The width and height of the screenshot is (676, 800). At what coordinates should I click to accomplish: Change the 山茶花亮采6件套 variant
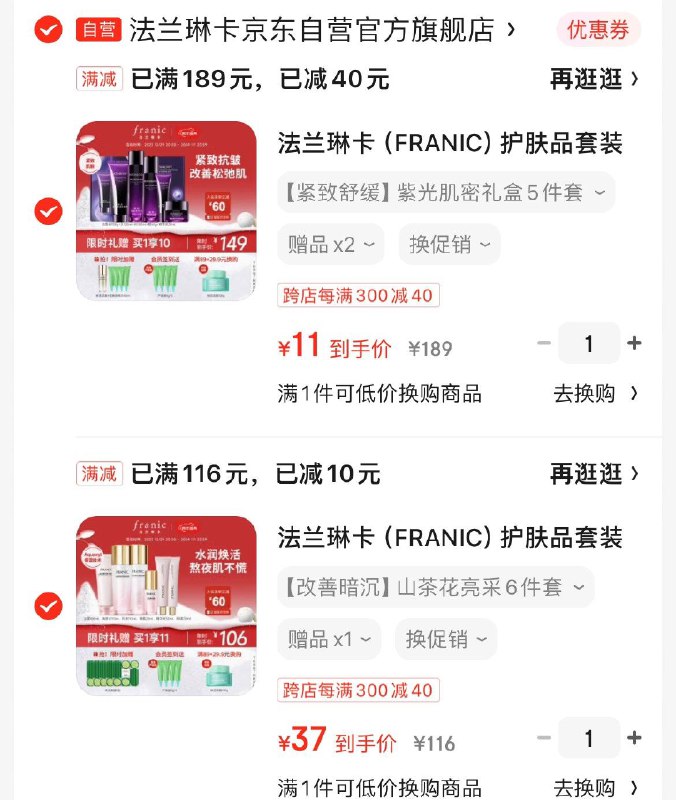pyautogui.click(x=435, y=587)
